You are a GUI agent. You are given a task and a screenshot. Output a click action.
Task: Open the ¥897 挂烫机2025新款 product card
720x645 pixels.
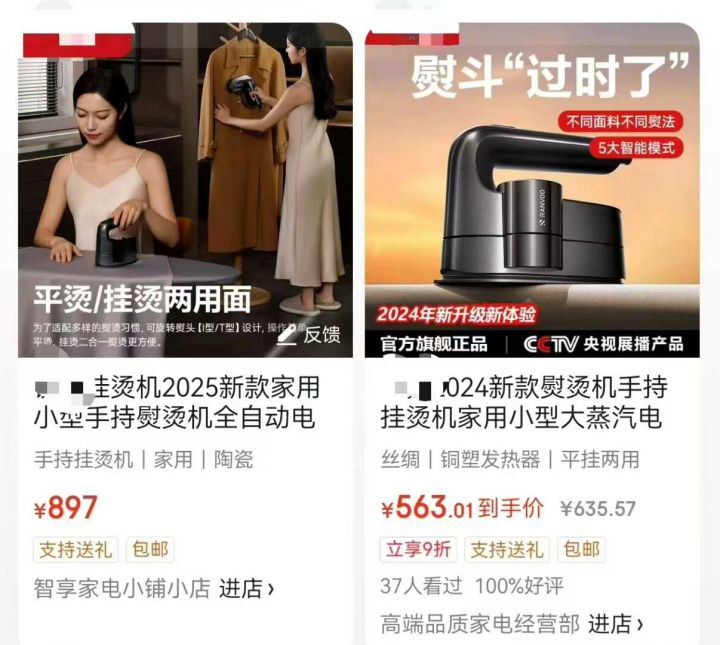[185, 401]
